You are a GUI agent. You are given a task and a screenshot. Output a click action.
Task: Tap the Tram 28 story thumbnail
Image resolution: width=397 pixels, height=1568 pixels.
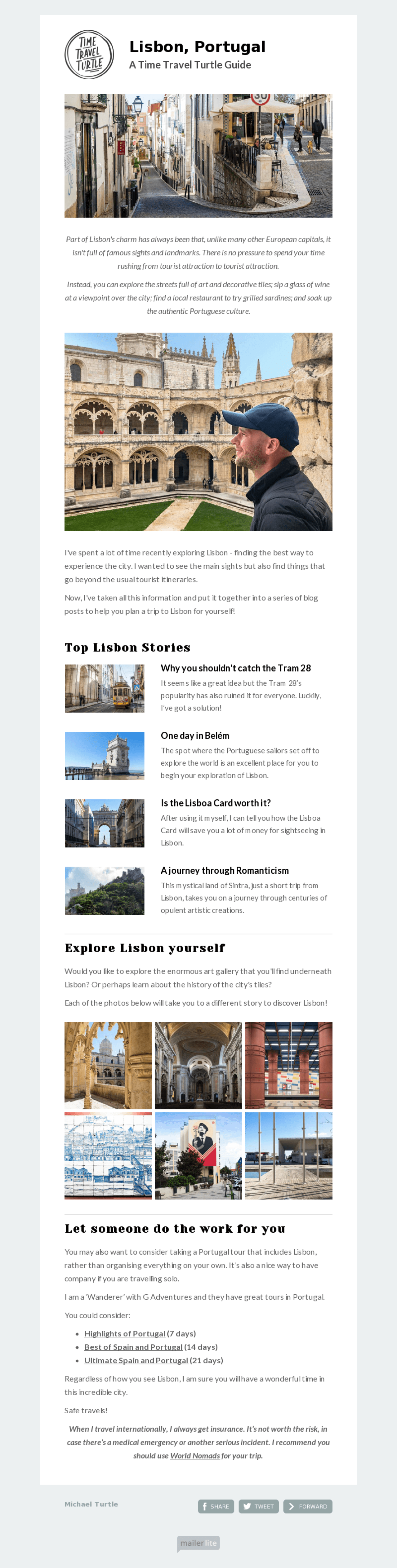[x=105, y=688]
